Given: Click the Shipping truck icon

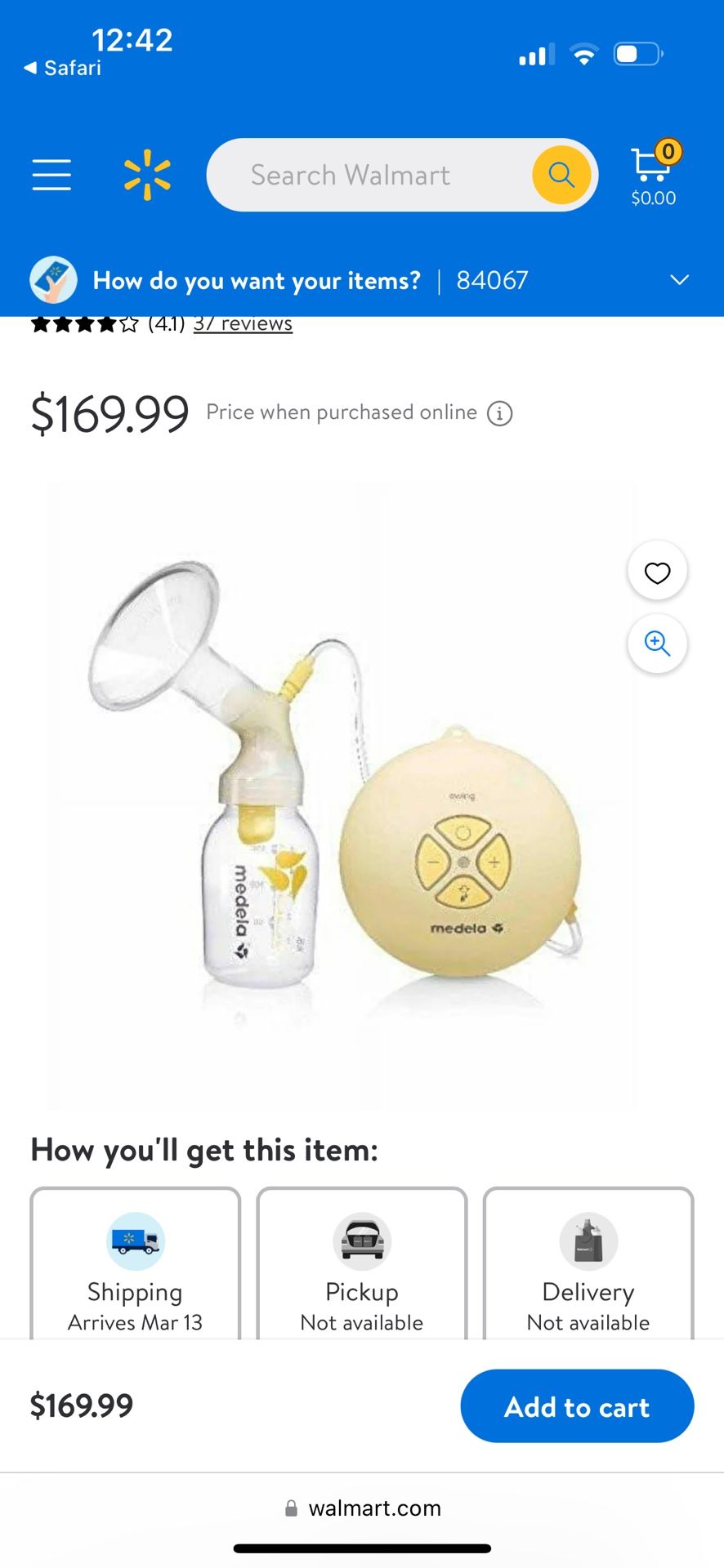Looking at the screenshot, I should (135, 1241).
